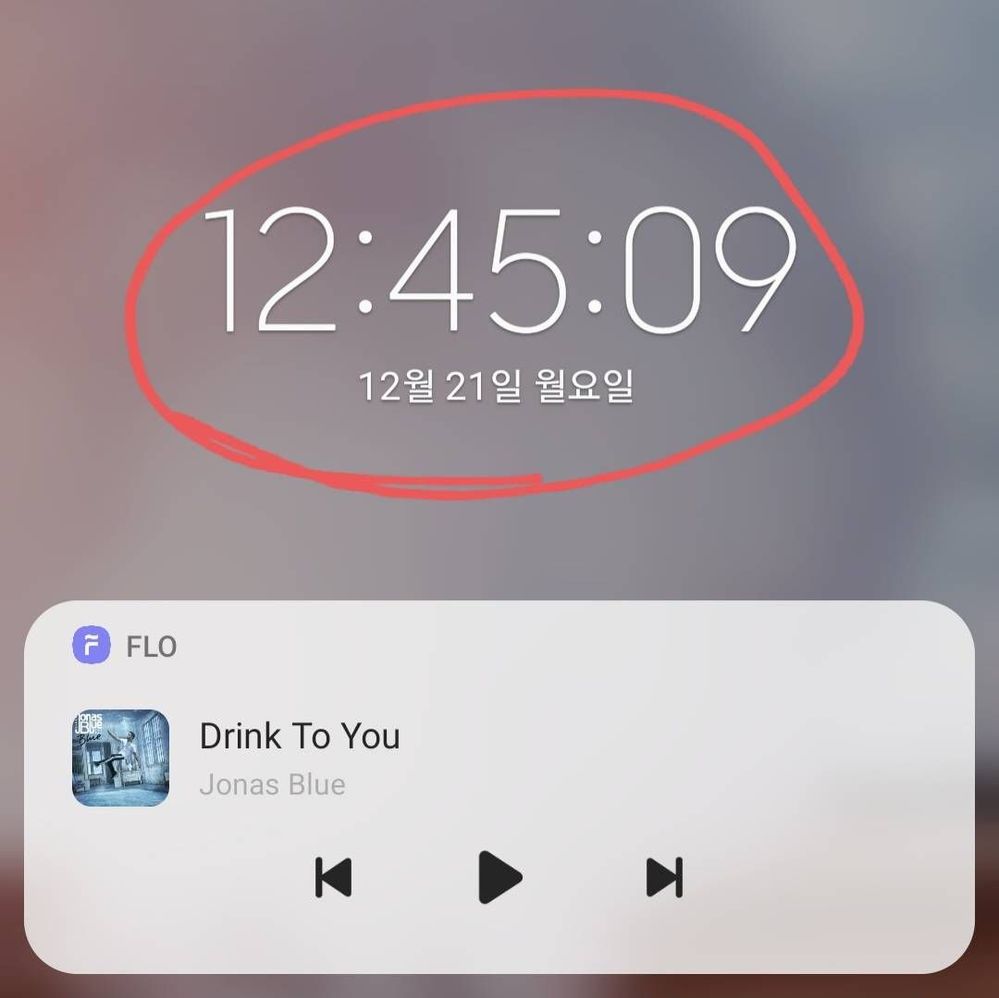Open the FLO notification for Drink To You
The image size is (999, 998).
coord(300,737)
